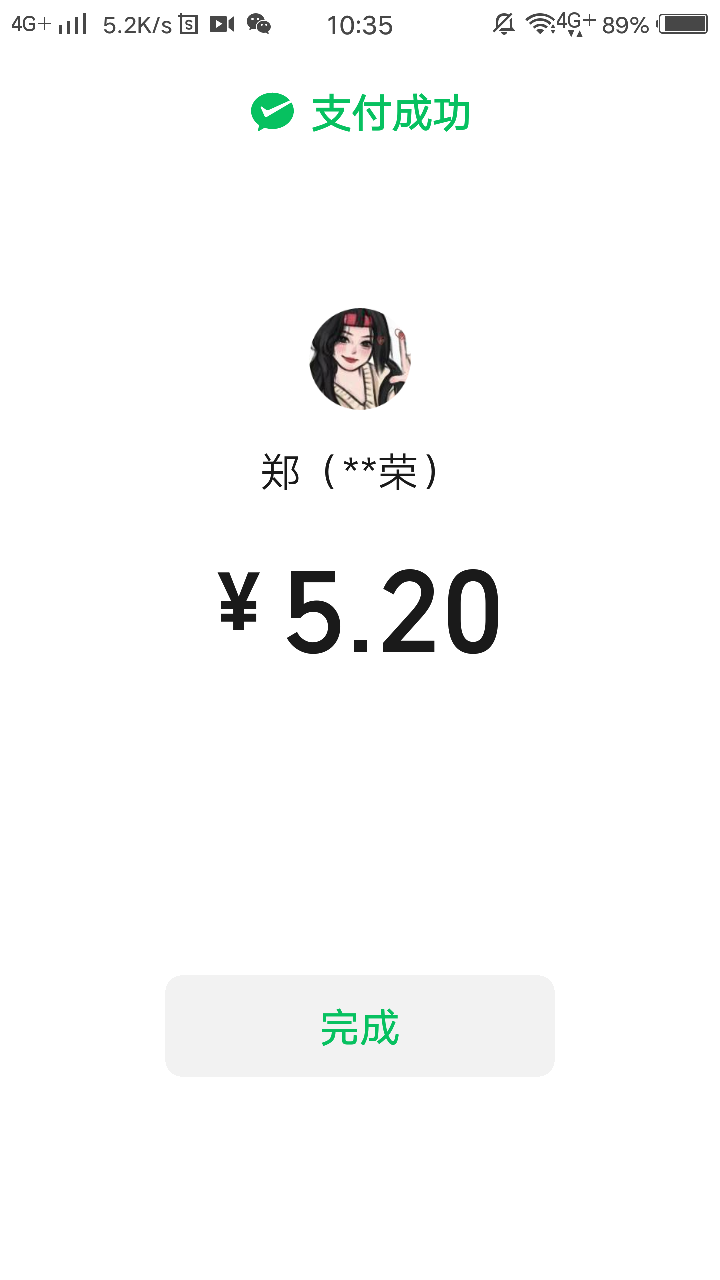Image resolution: width=720 pixels, height=1280 pixels.
Task: Tap the 完成 button to finish
Action: point(360,1026)
